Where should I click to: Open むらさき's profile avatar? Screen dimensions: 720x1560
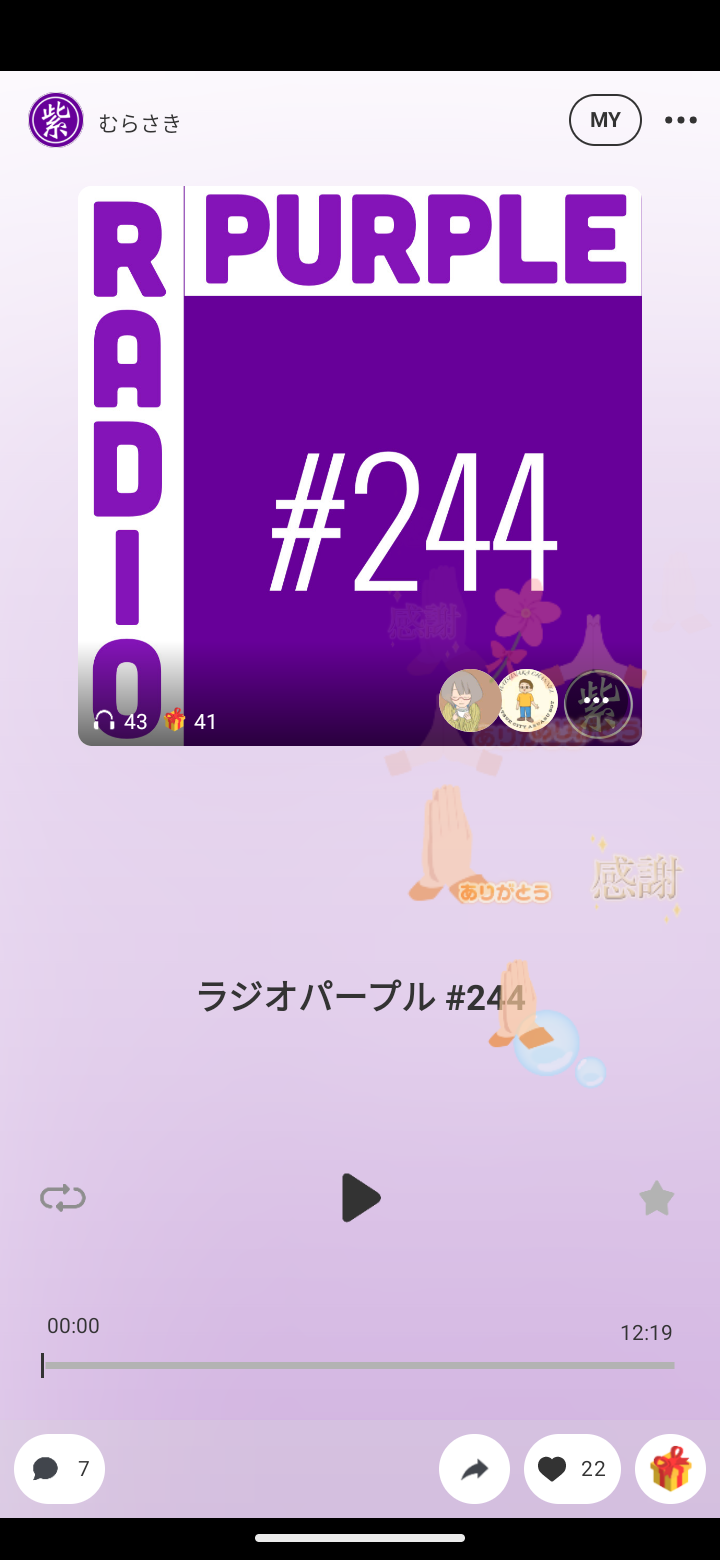point(56,121)
